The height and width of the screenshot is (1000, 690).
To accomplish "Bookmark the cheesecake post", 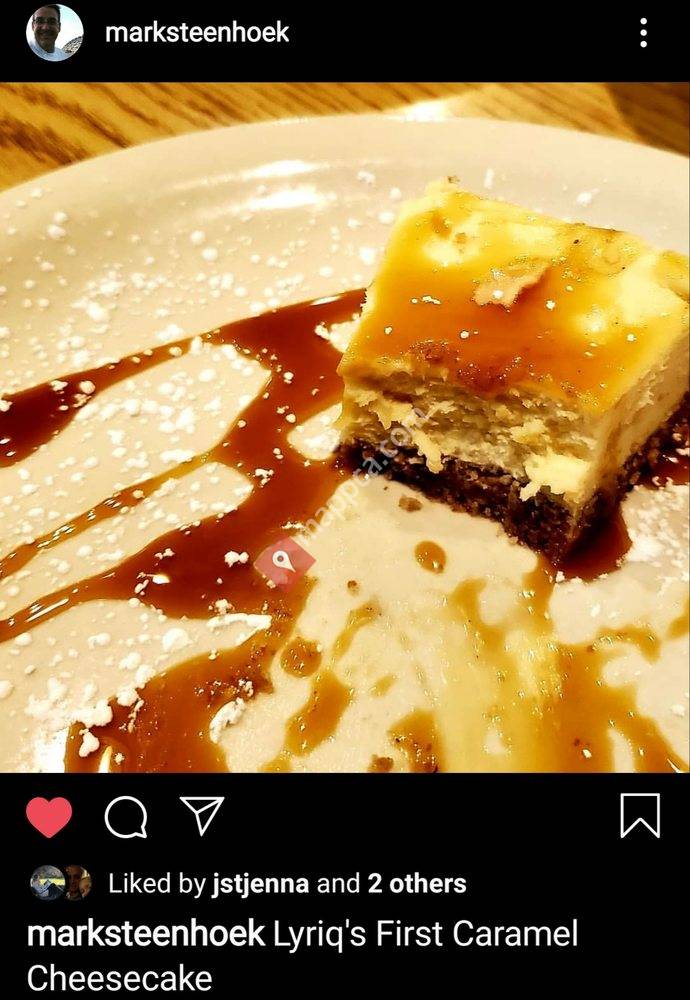I will (640, 815).
